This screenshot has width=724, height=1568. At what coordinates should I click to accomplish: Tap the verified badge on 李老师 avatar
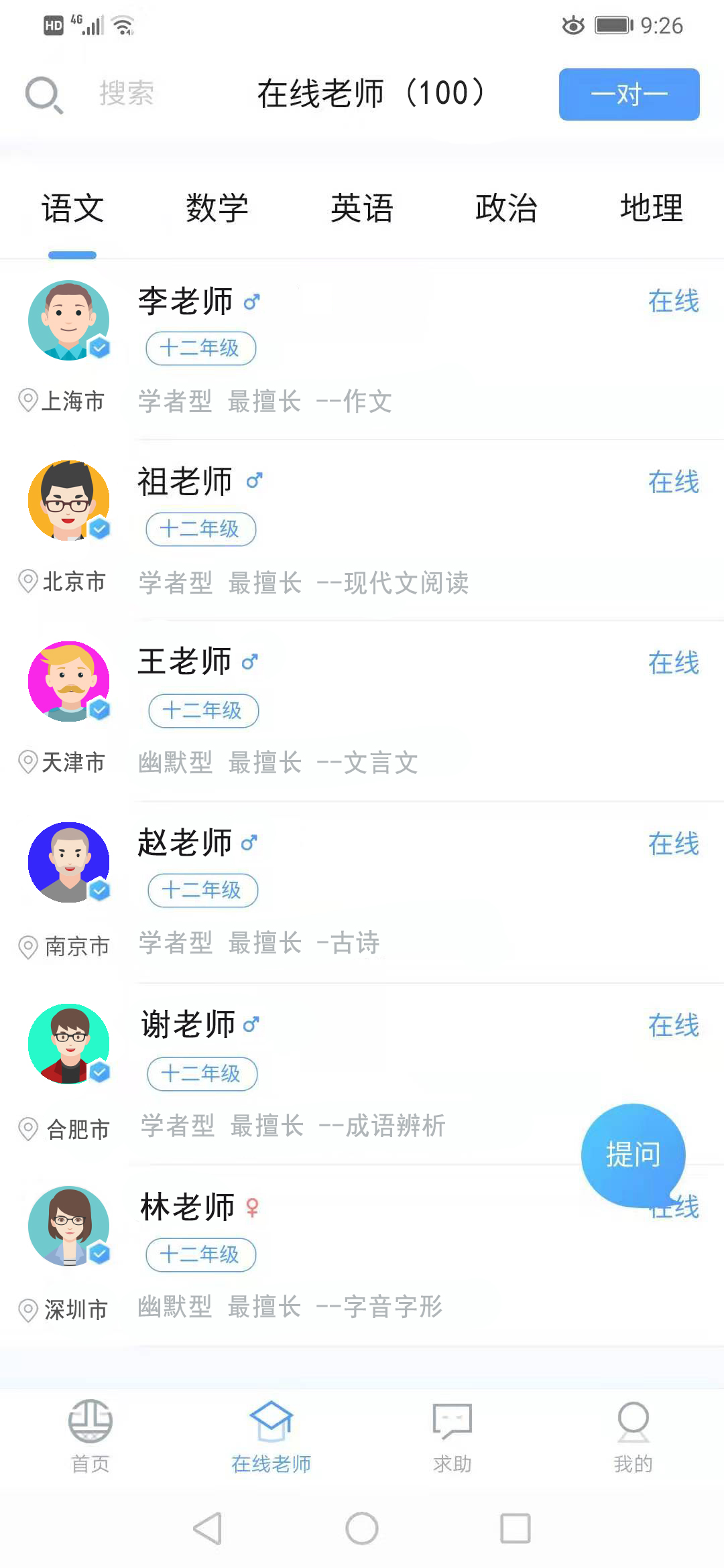click(x=99, y=346)
